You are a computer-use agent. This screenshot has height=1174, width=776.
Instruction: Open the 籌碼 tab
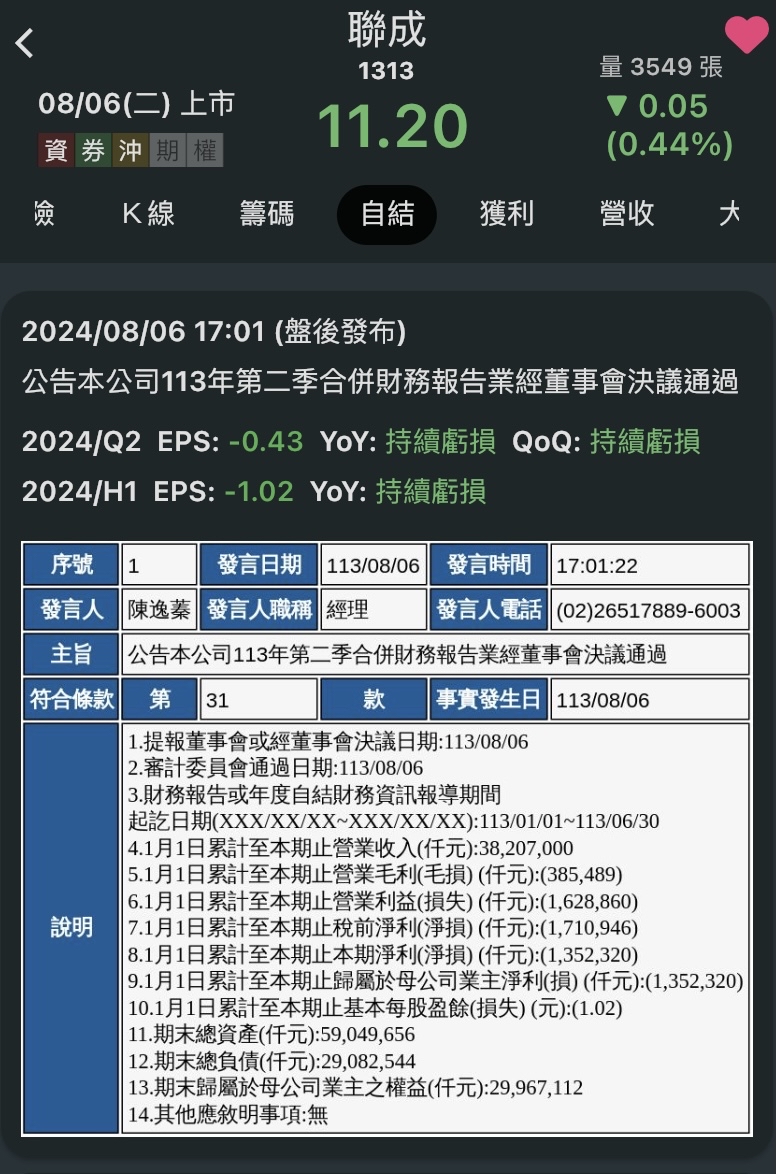click(x=267, y=213)
